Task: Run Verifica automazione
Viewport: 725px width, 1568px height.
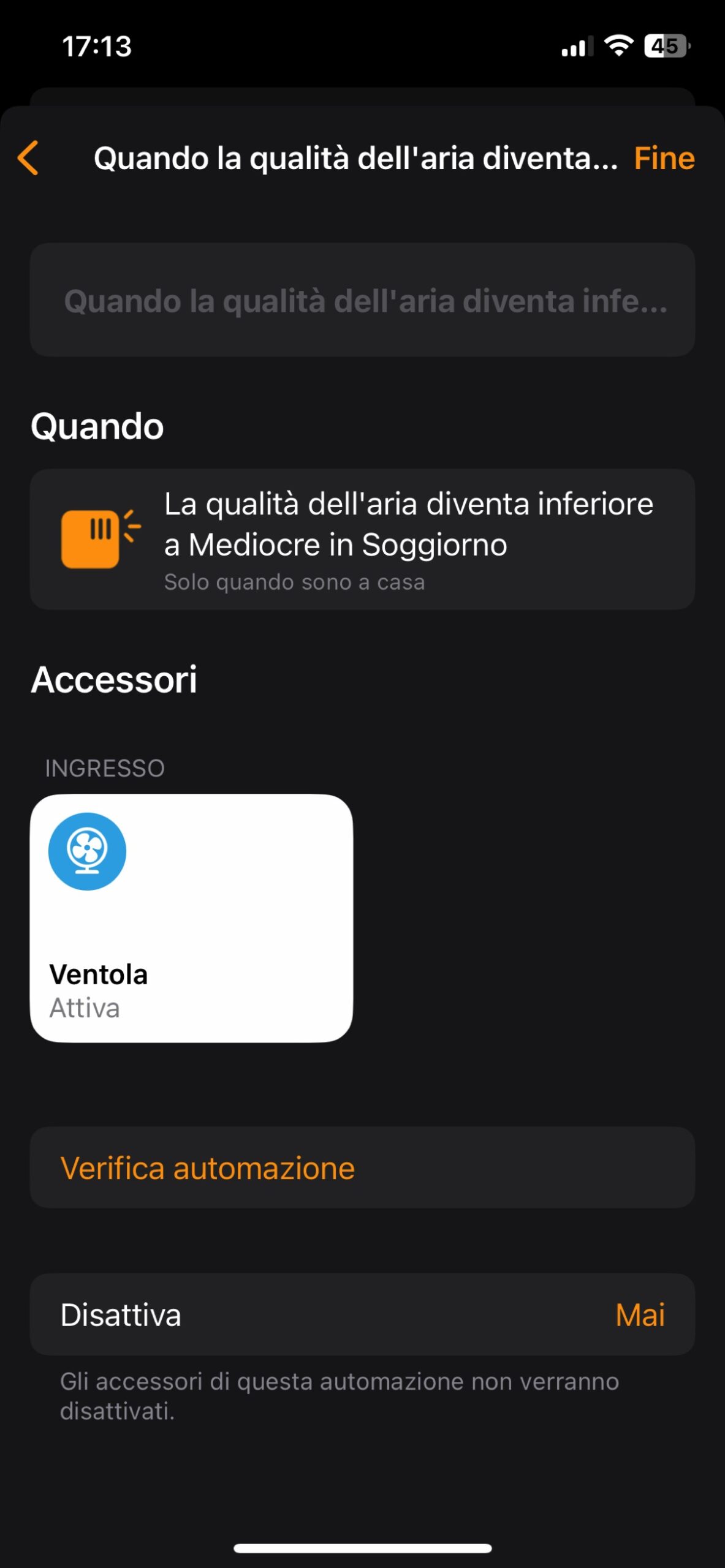Action: point(362,1168)
